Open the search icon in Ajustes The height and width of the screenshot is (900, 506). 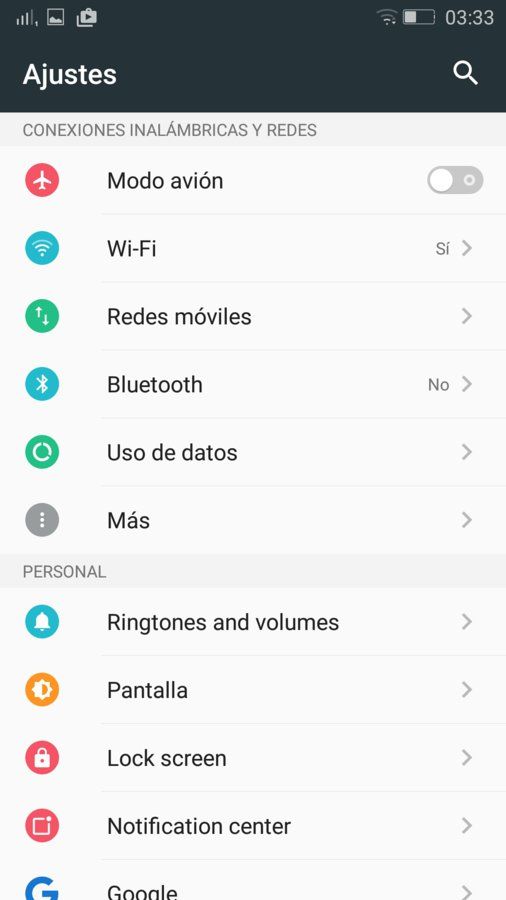point(465,73)
